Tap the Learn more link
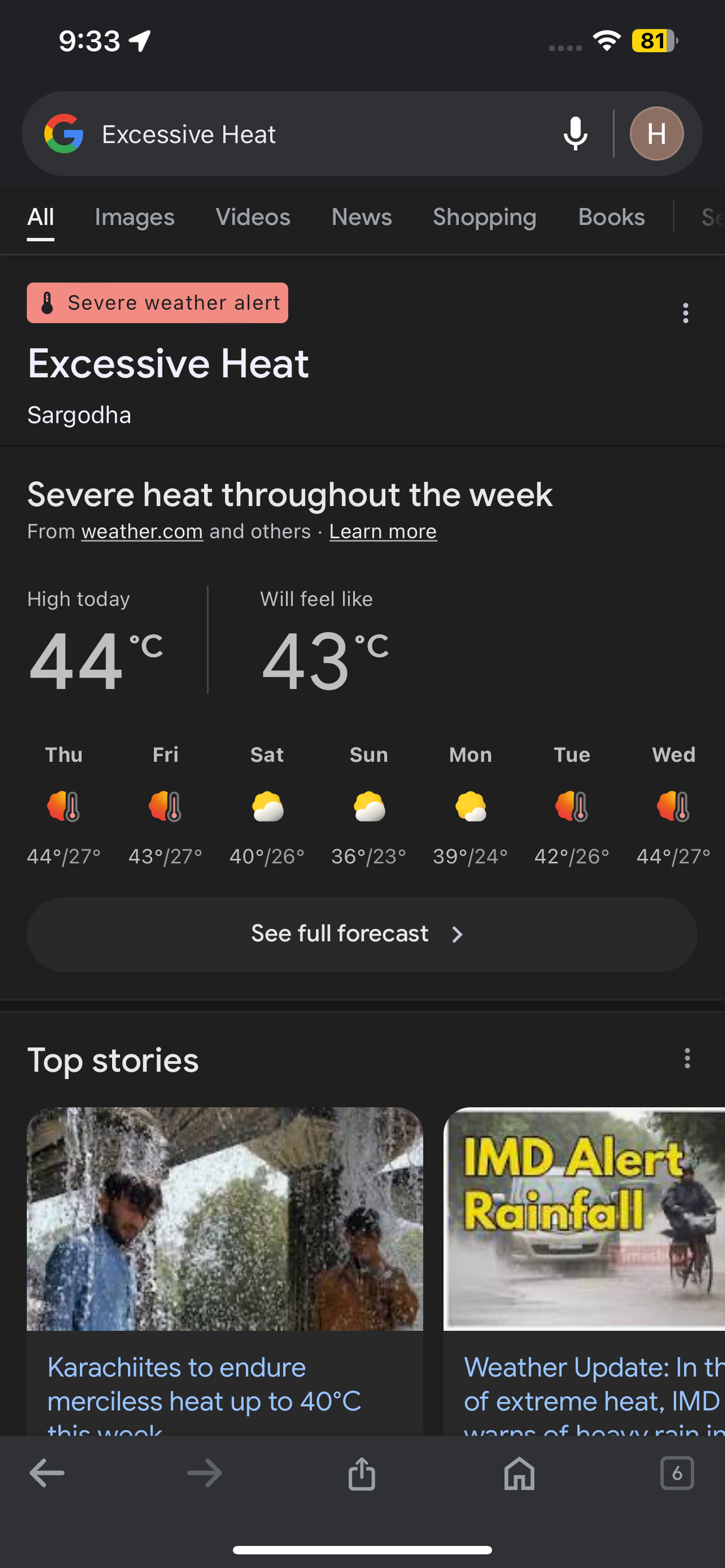Screen dimensions: 725x1568 coord(383,531)
